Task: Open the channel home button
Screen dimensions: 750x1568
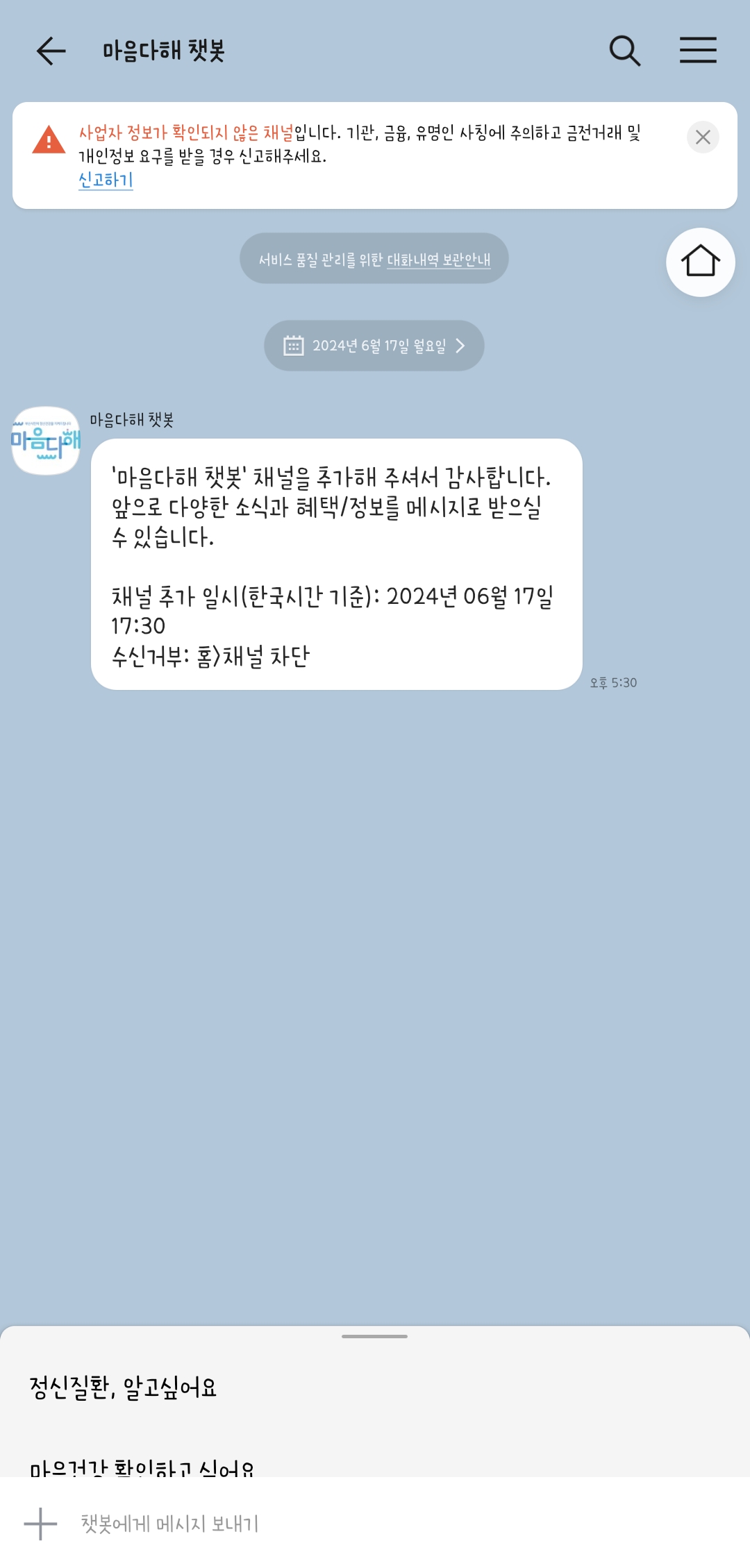Action: 700,262
